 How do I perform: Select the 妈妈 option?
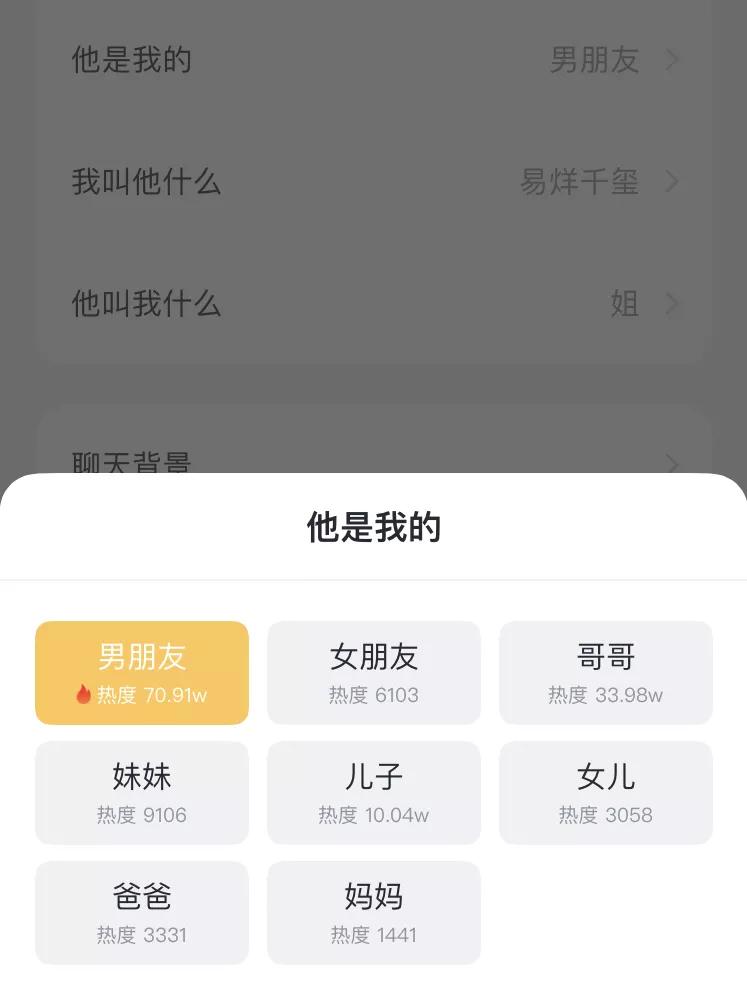click(374, 912)
